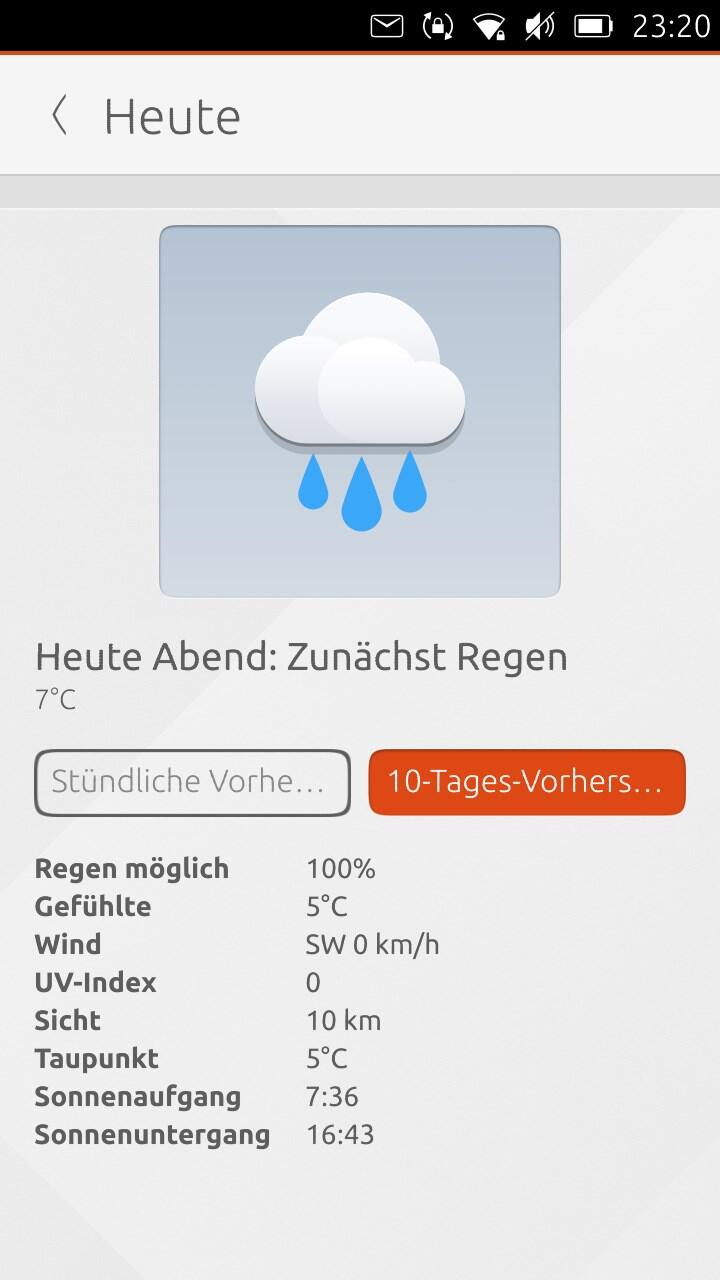
Task: Open the 10-Tages-Vorhersage button
Action: pos(527,782)
